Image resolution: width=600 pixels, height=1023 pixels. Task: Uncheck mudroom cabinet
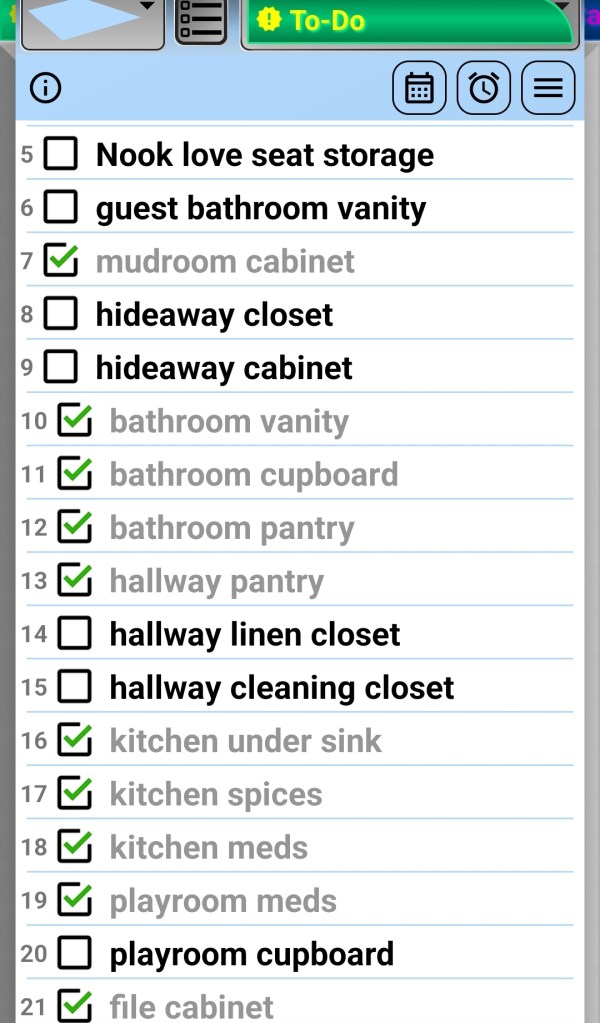point(62,261)
